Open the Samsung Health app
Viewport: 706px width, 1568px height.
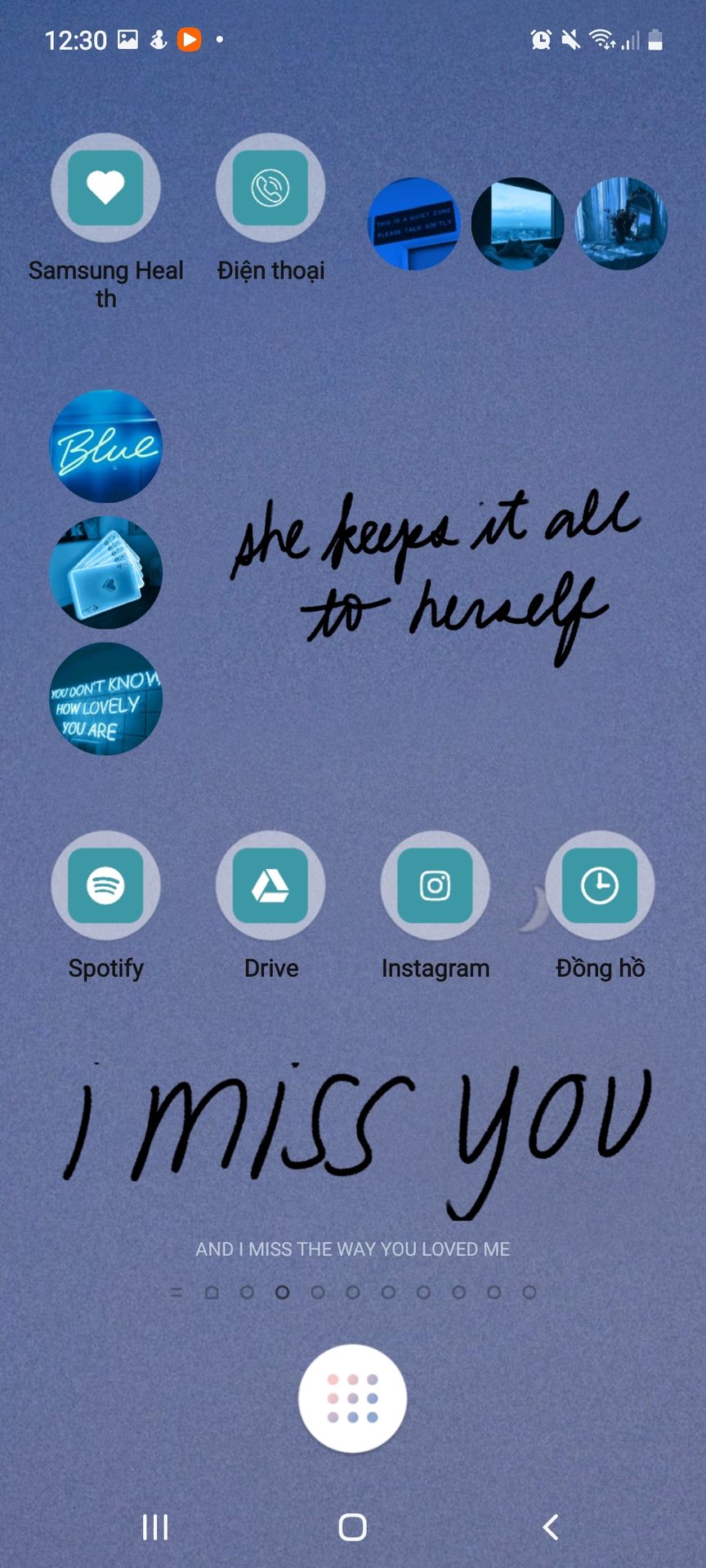click(105, 189)
